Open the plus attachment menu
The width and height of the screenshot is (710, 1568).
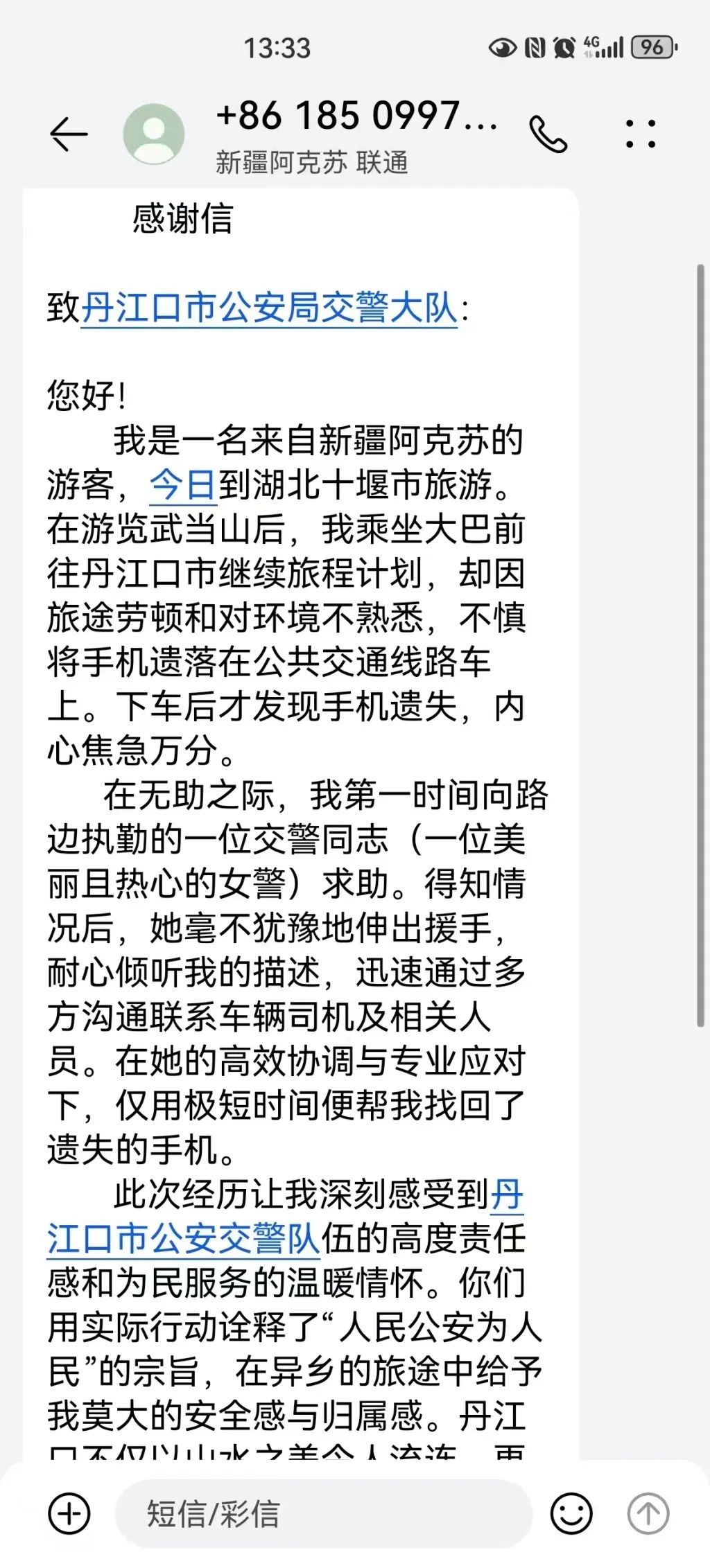click(69, 1513)
